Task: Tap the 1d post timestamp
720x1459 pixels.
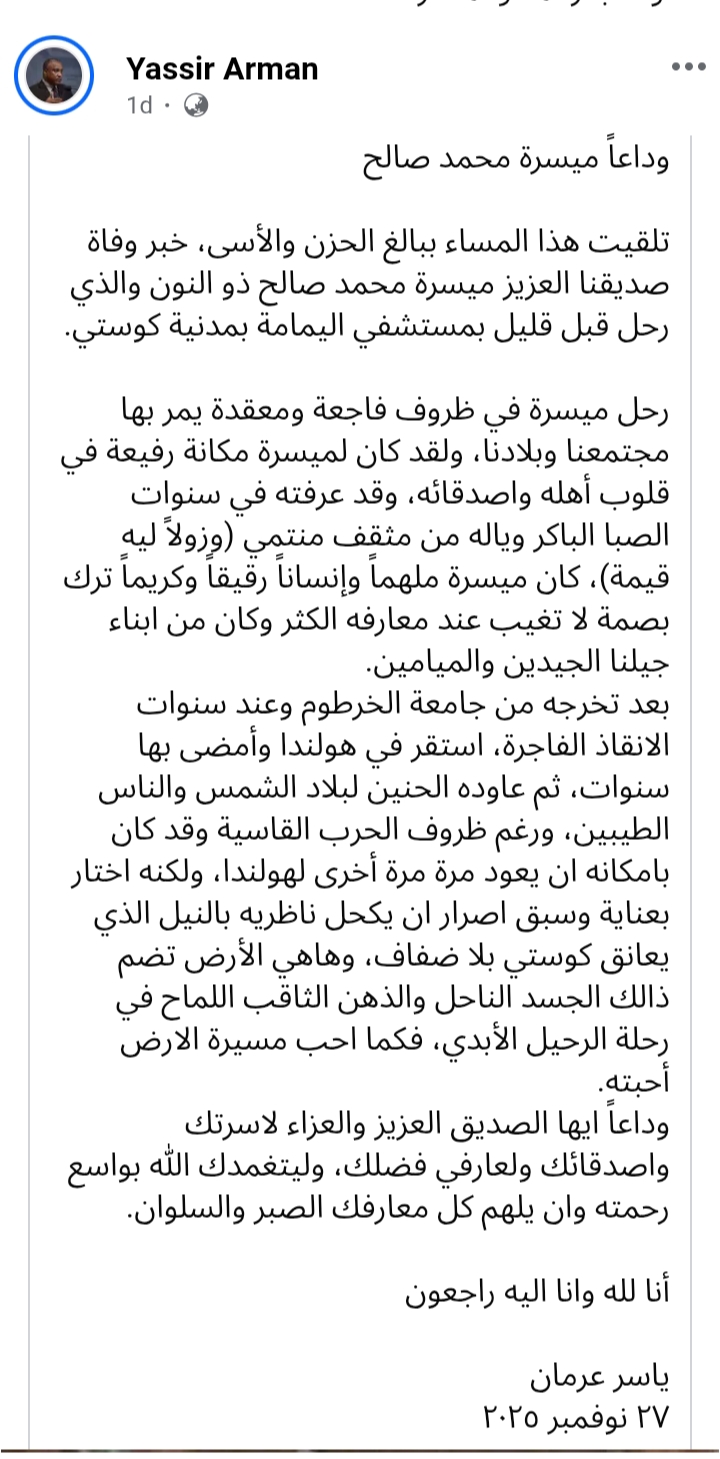Action: coord(139,105)
